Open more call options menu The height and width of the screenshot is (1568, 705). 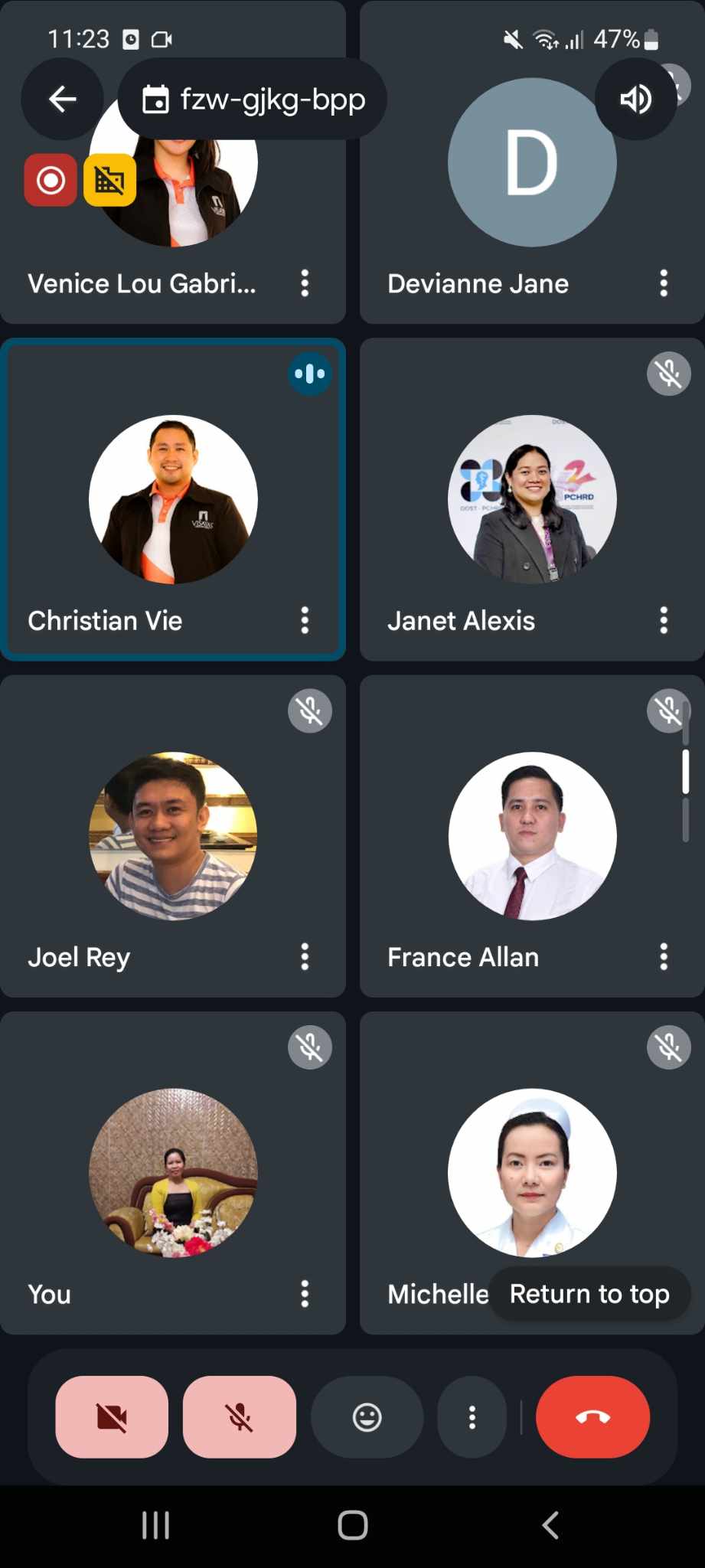(472, 1417)
